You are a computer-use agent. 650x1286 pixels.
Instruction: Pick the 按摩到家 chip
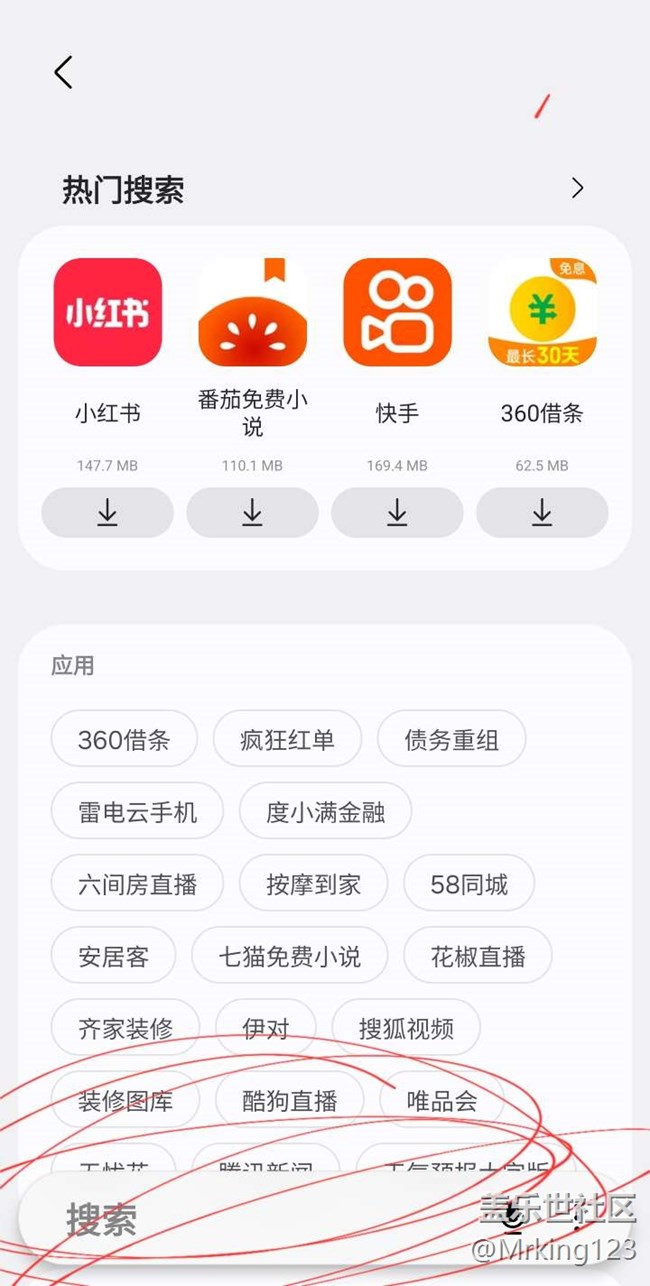tap(313, 884)
